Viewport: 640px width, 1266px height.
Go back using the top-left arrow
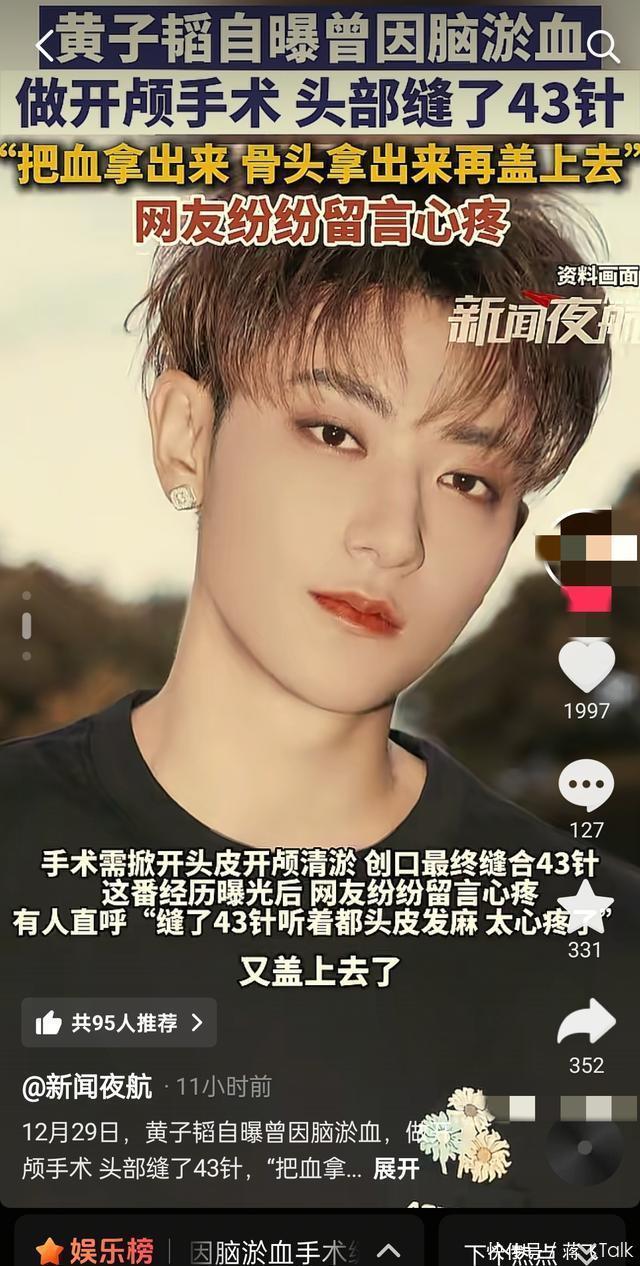pos(44,45)
